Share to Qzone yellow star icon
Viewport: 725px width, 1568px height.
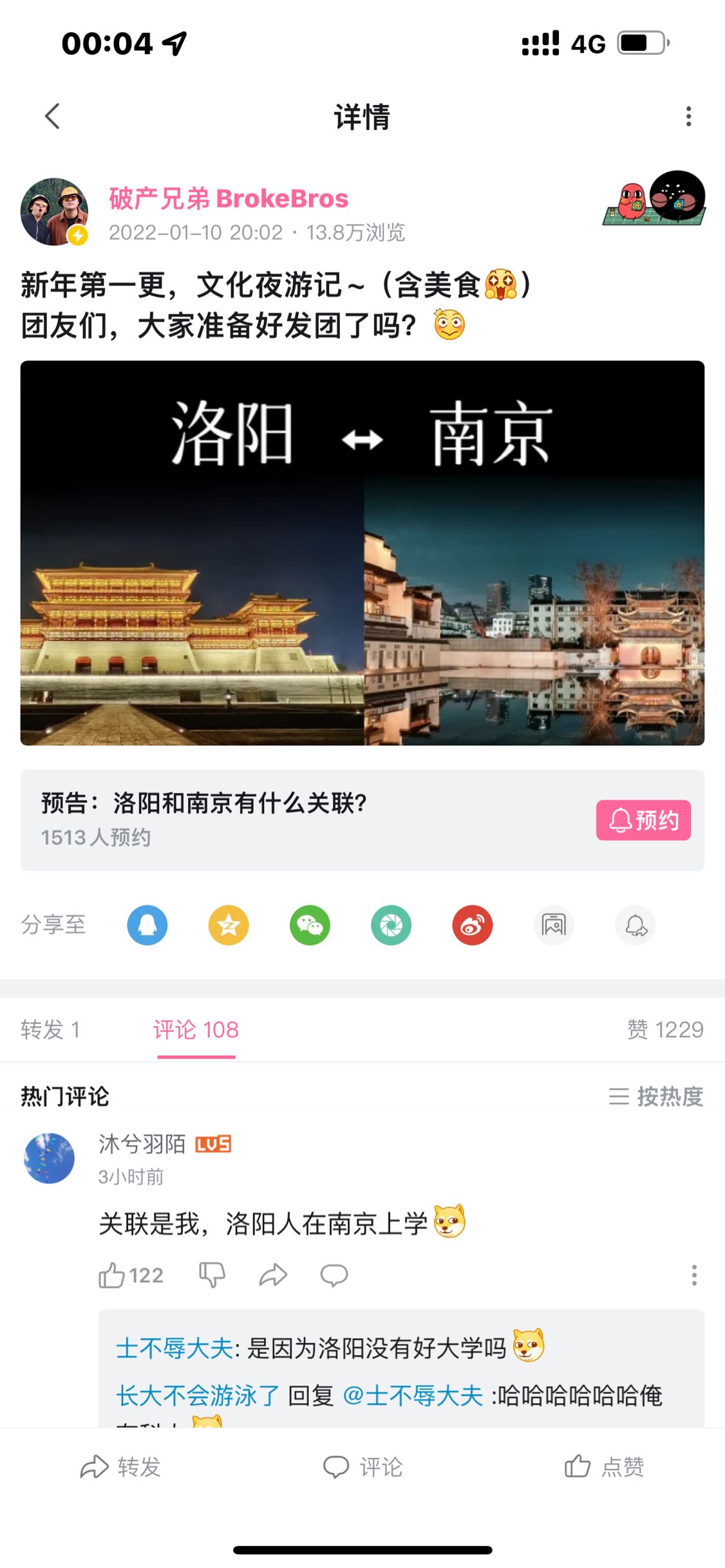[229, 925]
